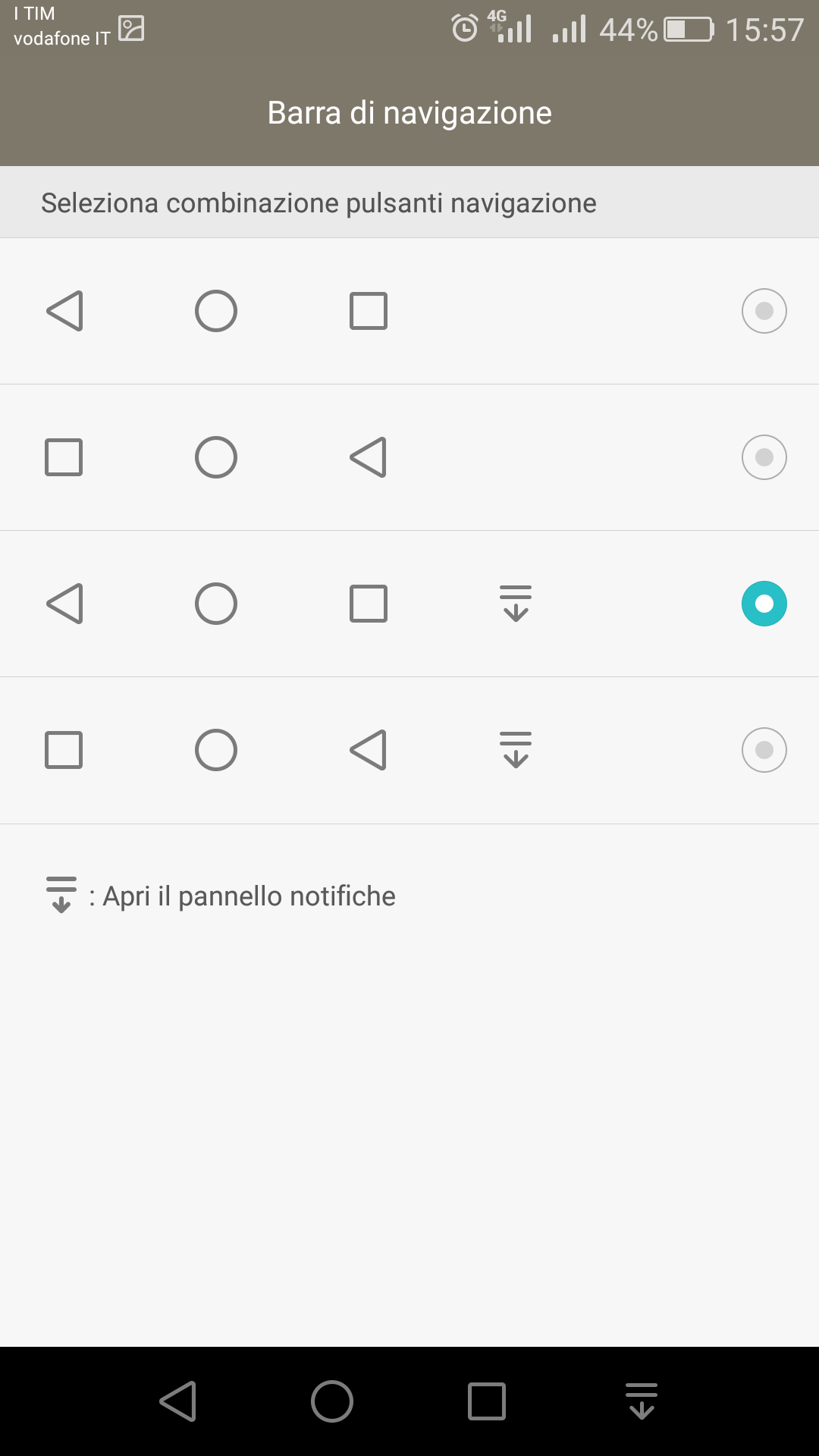The width and height of the screenshot is (819, 1456).
Task: Select the back-home-recents layout without notification button
Action: (x=409, y=311)
